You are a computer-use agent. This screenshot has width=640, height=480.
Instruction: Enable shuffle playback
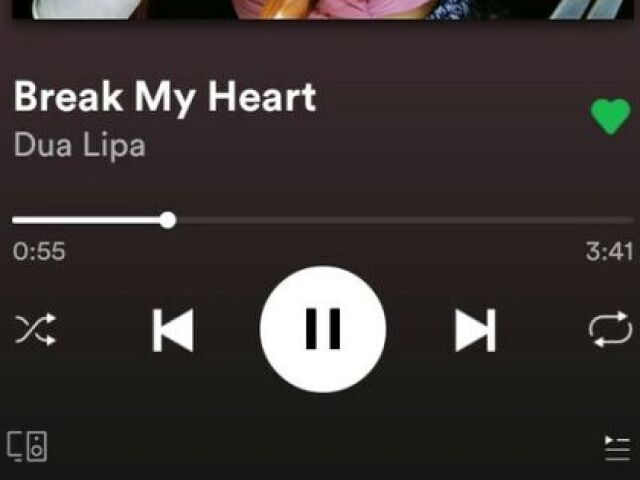coord(35,329)
